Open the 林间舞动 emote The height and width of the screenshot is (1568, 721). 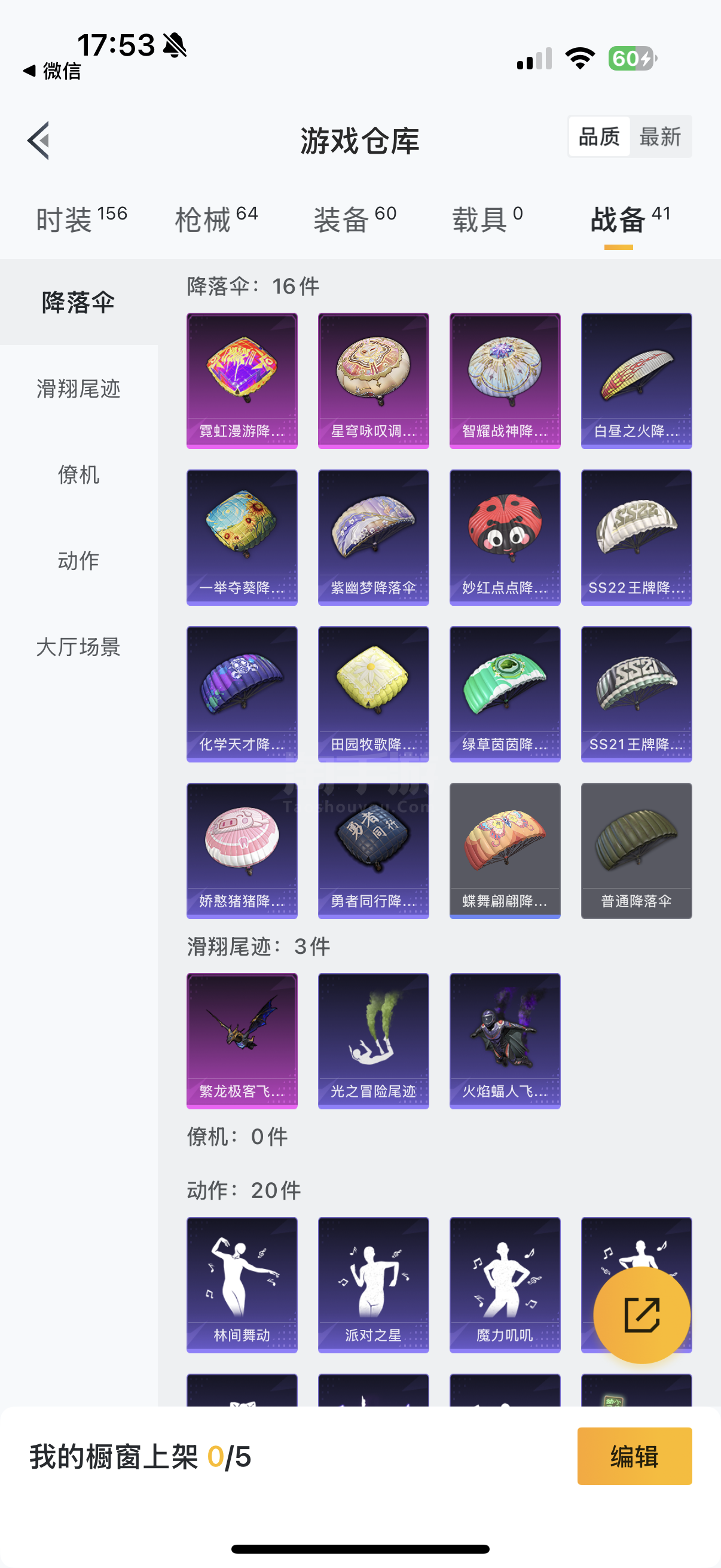[x=242, y=1285]
